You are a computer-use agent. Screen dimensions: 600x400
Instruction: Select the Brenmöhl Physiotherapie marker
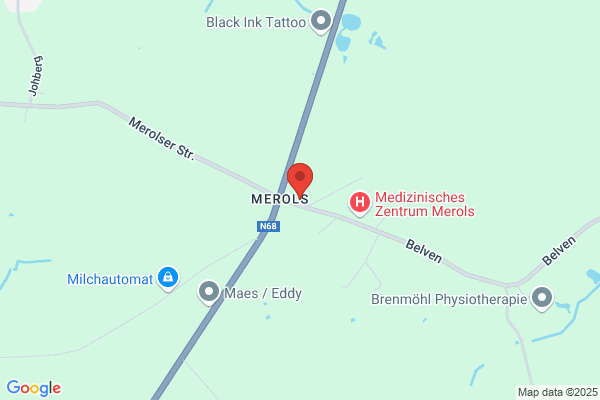542,298
